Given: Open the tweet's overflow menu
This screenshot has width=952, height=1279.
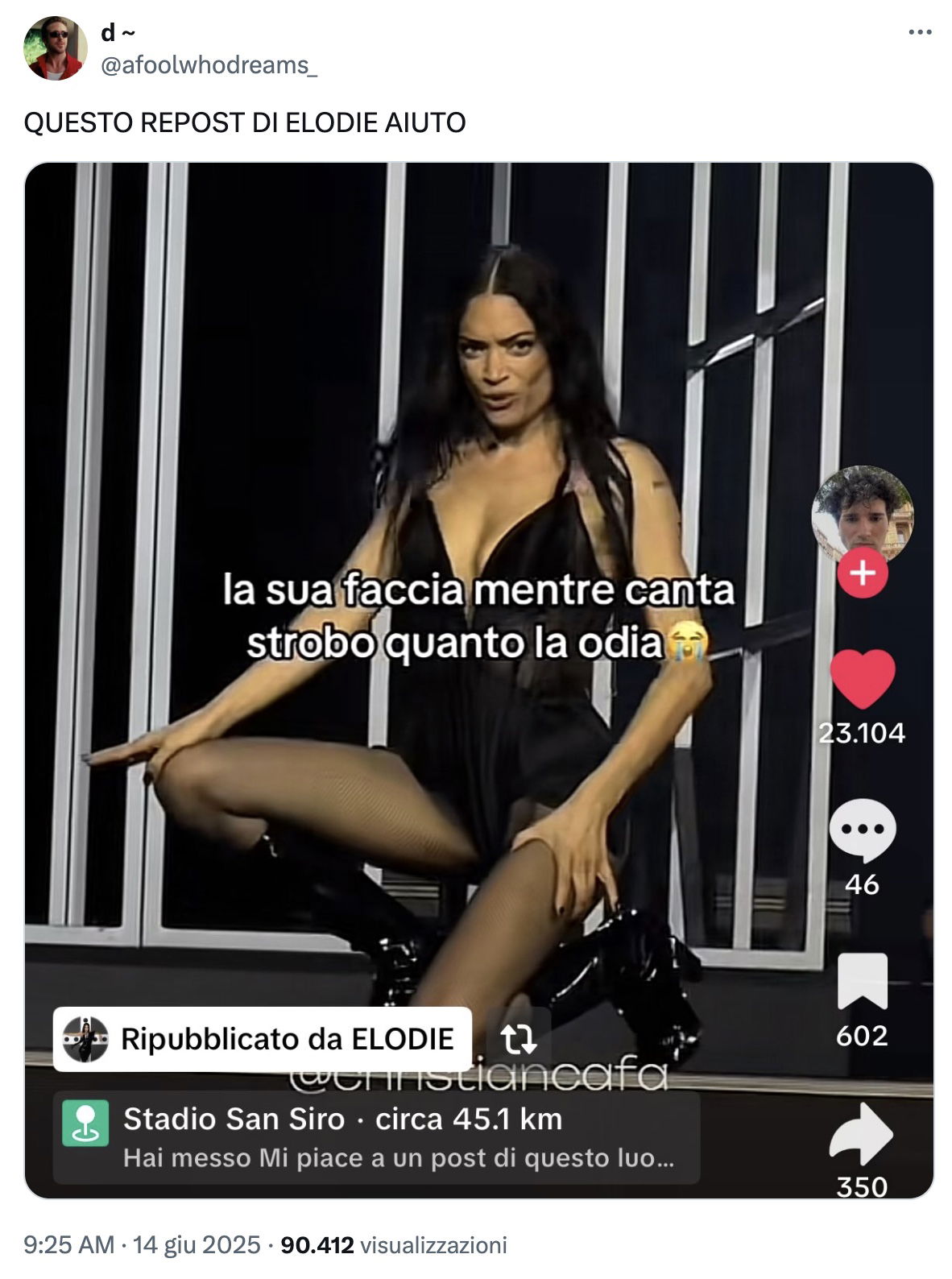Looking at the screenshot, I should coord(920,33).
